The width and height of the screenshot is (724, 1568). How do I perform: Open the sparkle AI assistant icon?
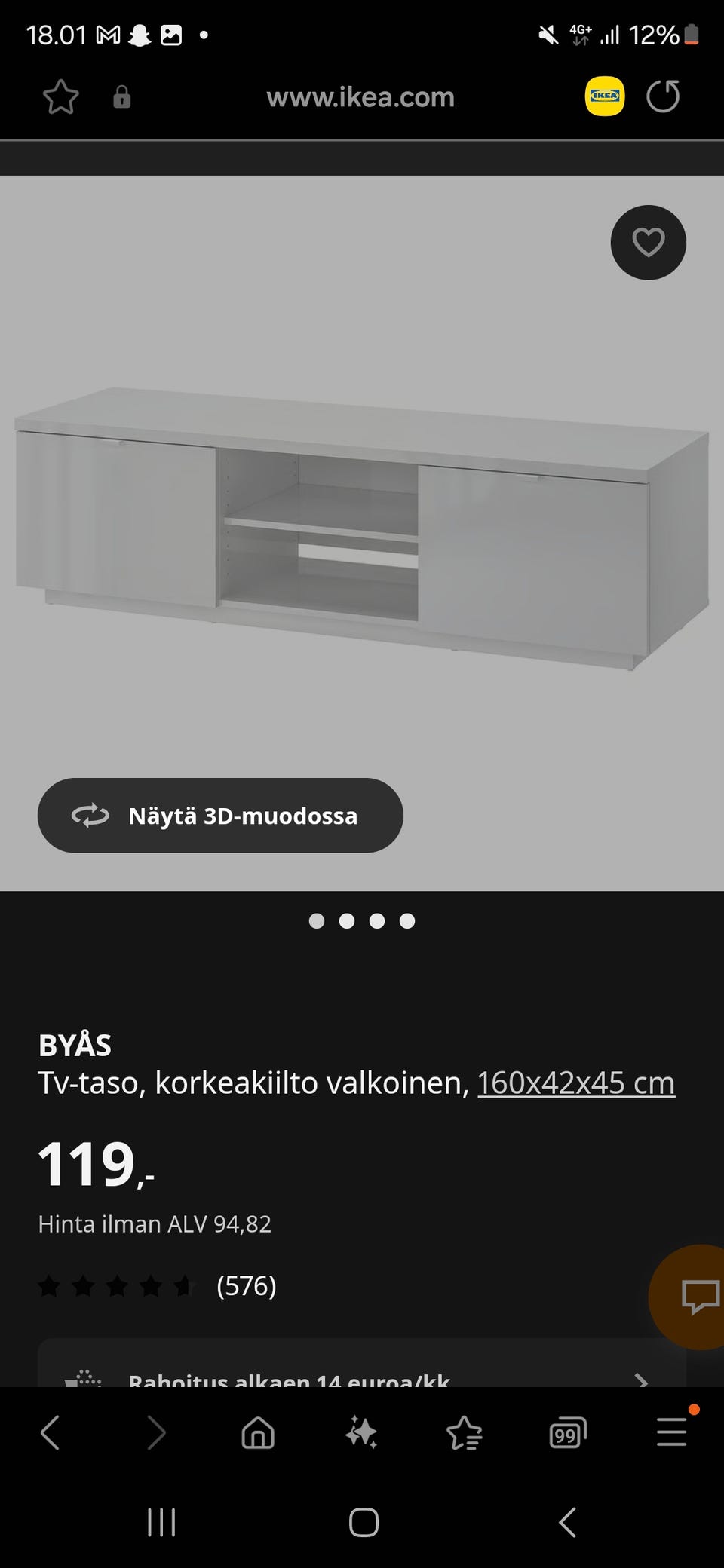coord(360,1432)
